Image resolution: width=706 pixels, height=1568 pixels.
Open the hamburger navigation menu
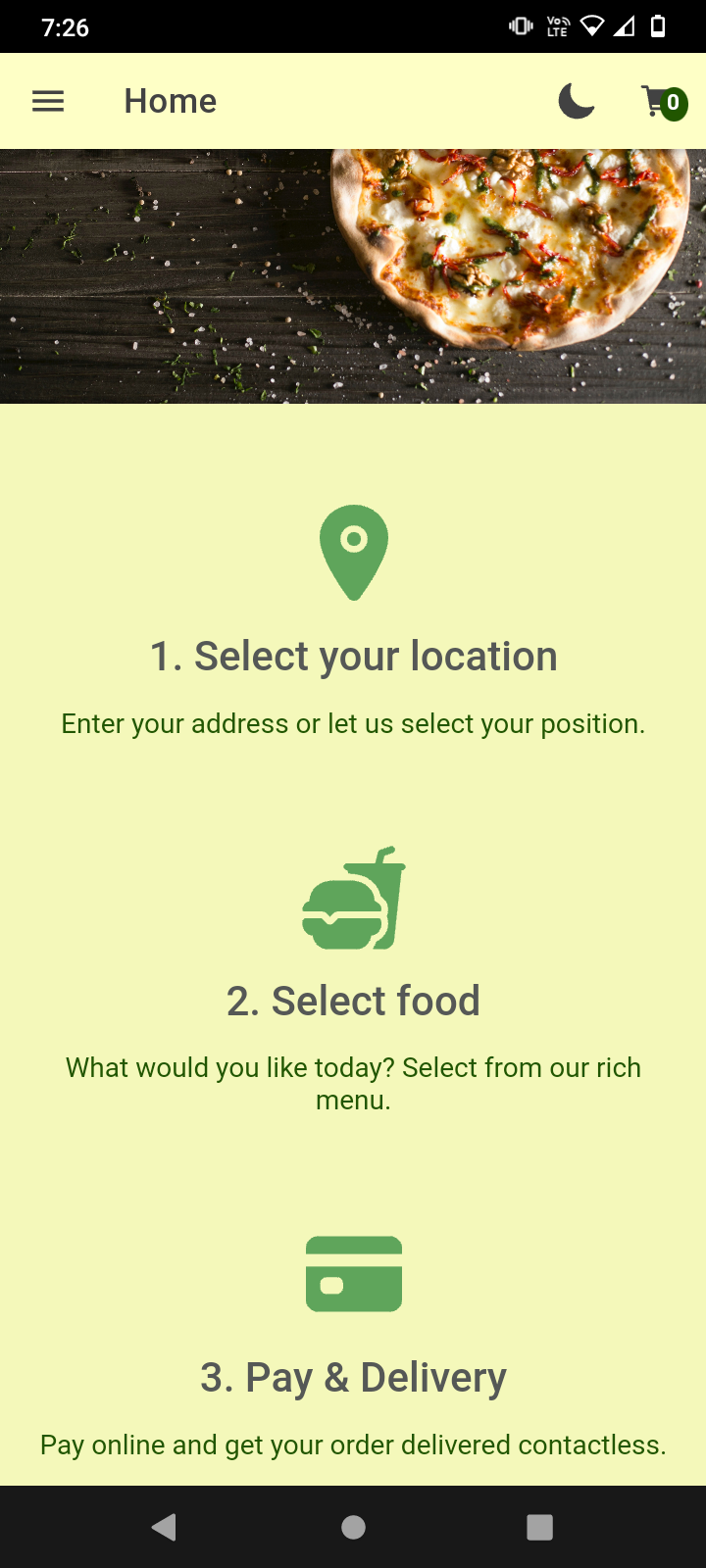click(x=48, y=101)
